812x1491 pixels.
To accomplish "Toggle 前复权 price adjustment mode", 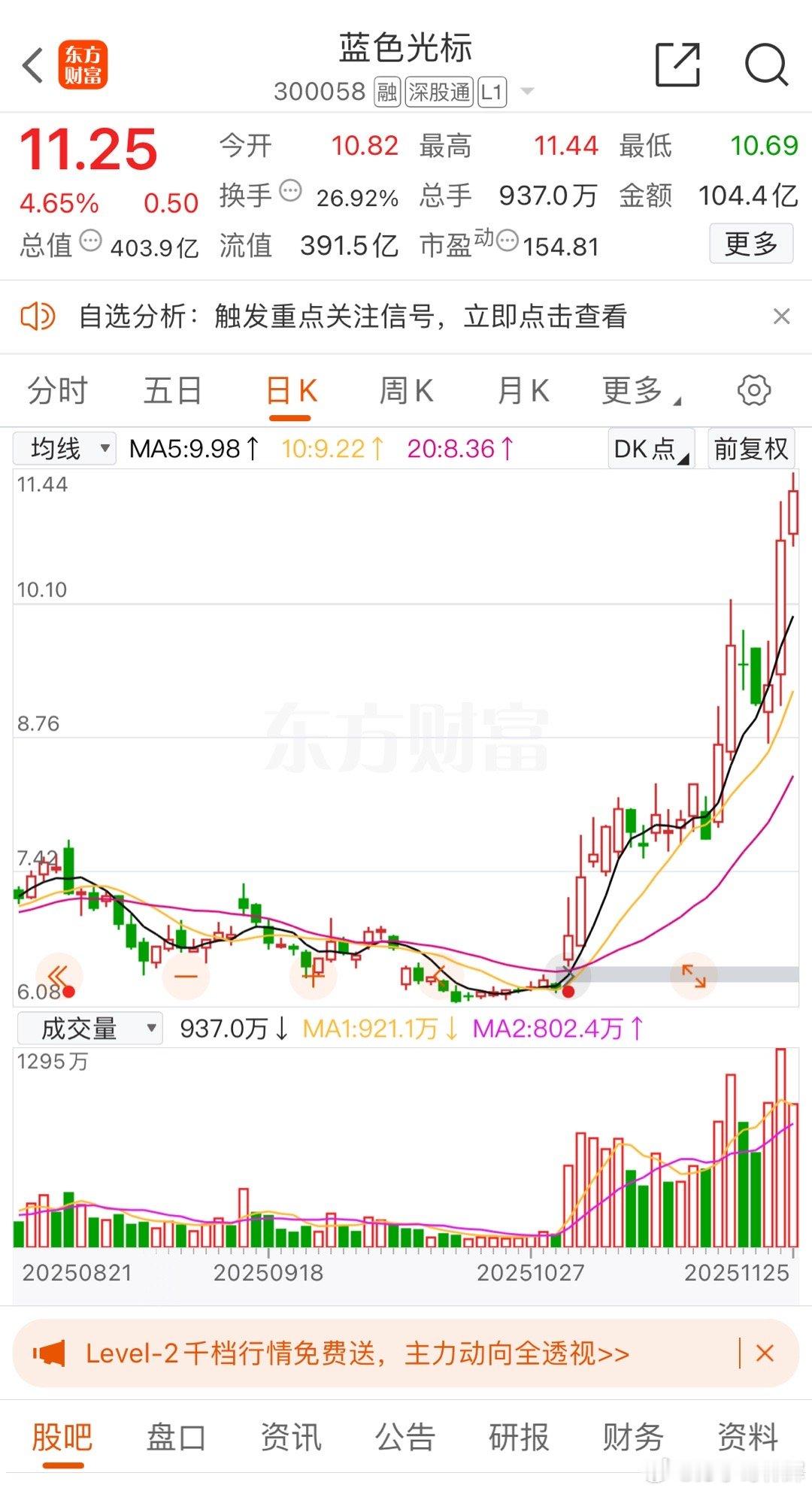I will tap(750, 448).
